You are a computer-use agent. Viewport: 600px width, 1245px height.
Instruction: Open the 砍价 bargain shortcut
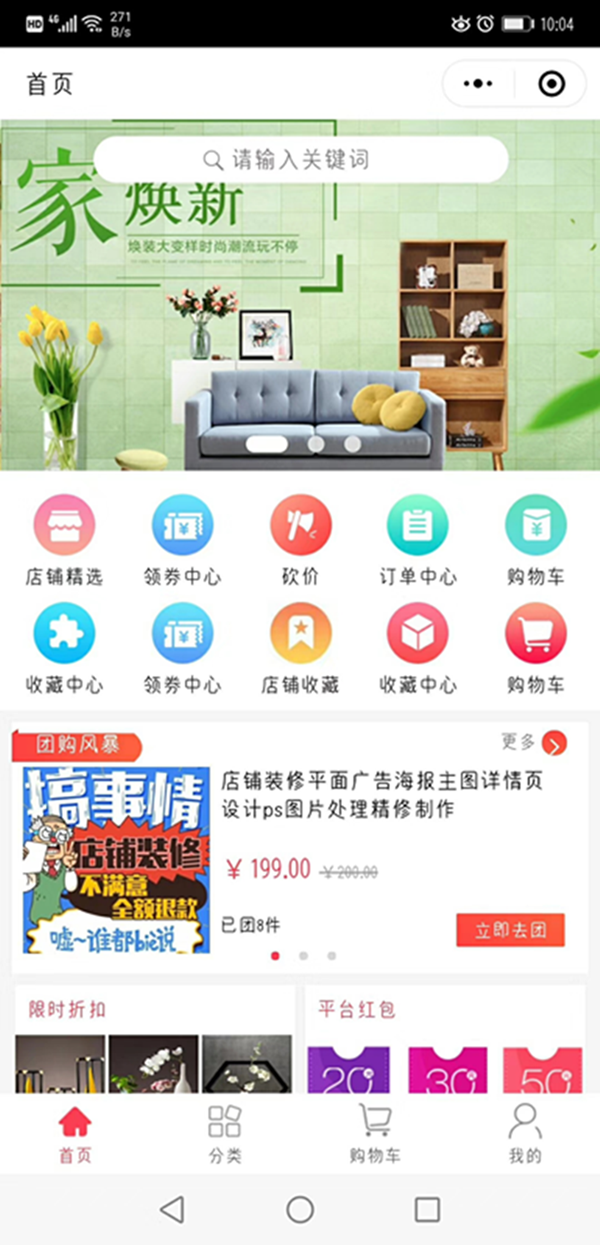(x=300, y=540)
